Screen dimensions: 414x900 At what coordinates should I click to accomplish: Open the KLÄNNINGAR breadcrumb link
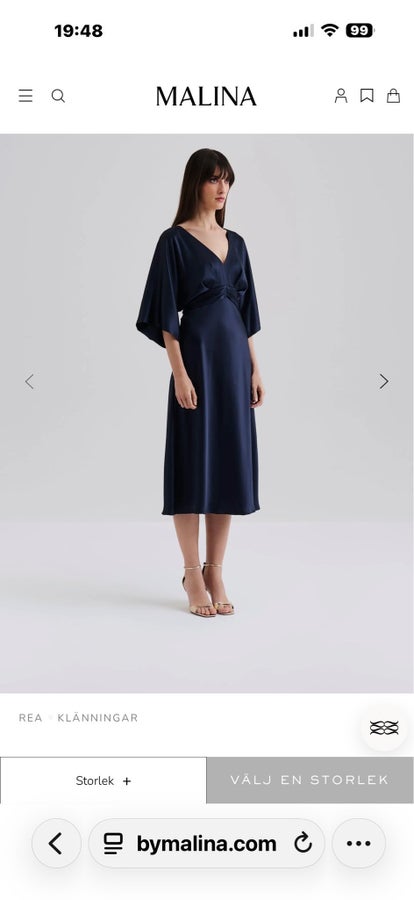98,717
